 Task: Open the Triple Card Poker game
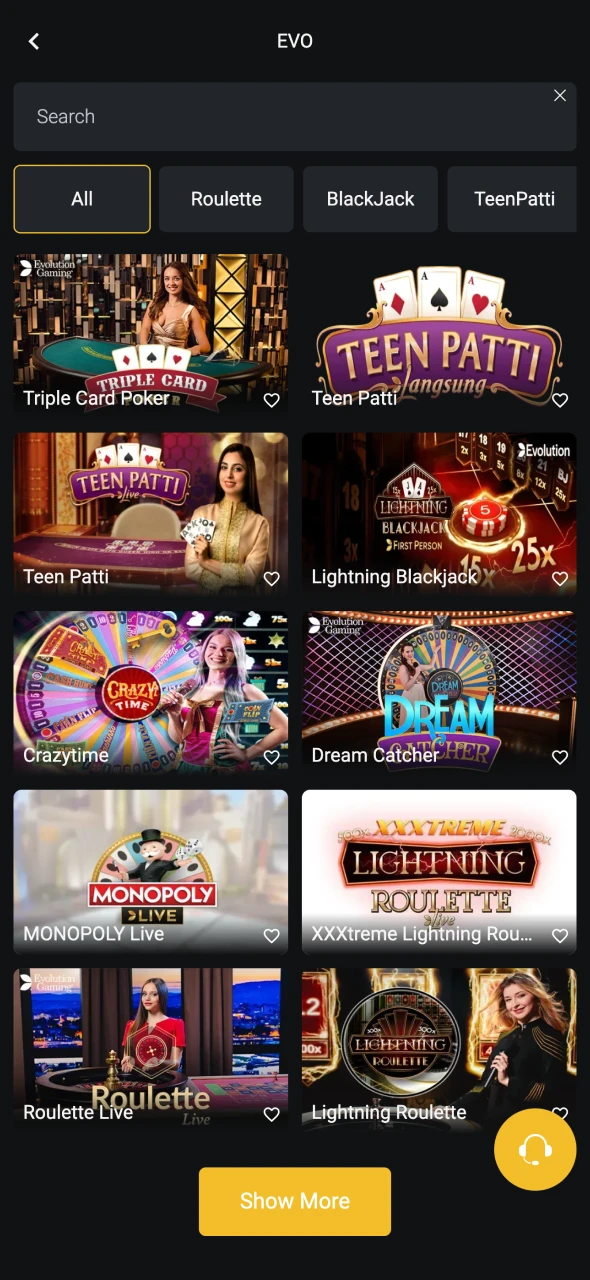pyautogui.click(x=151, y=334)
